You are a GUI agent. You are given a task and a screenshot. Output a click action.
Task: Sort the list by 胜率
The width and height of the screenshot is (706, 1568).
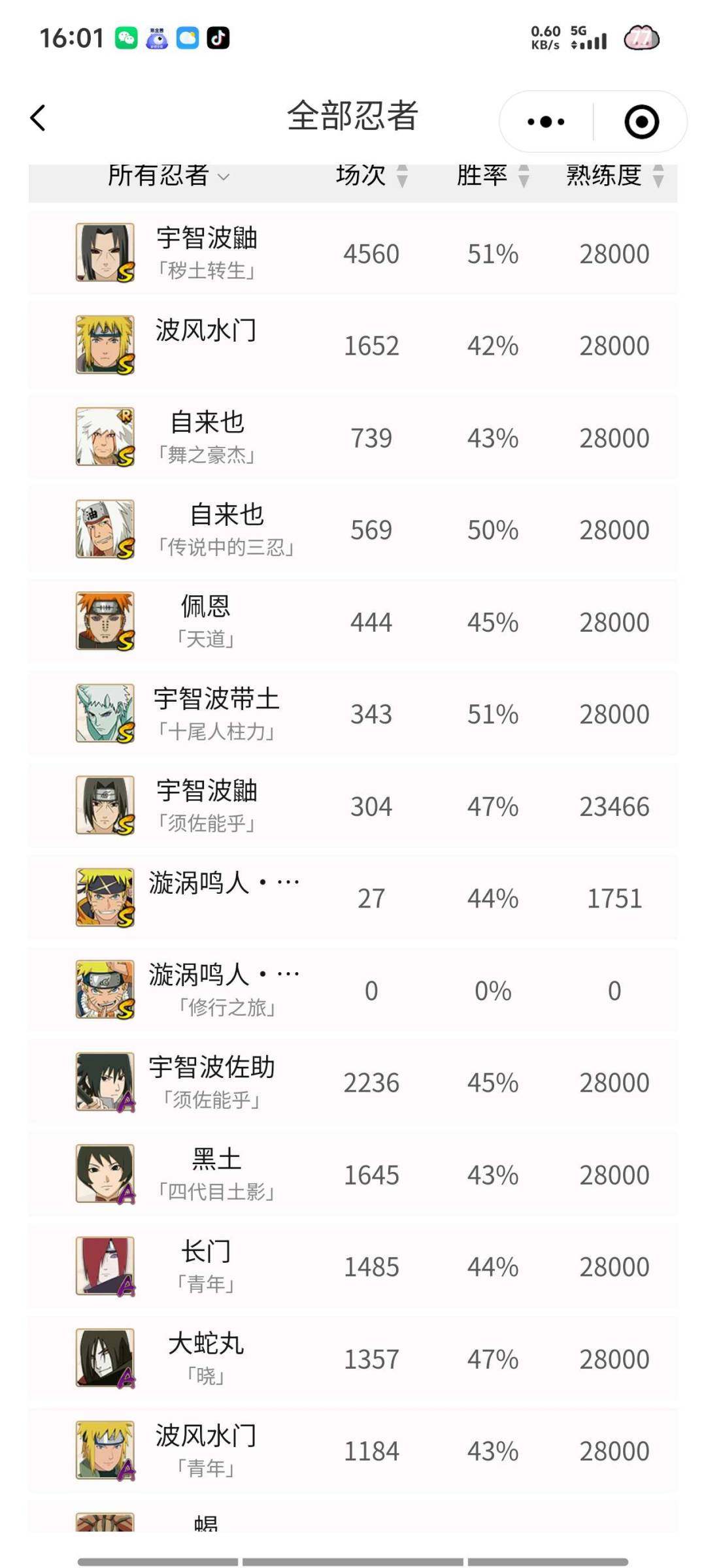[x=493, y=176]
